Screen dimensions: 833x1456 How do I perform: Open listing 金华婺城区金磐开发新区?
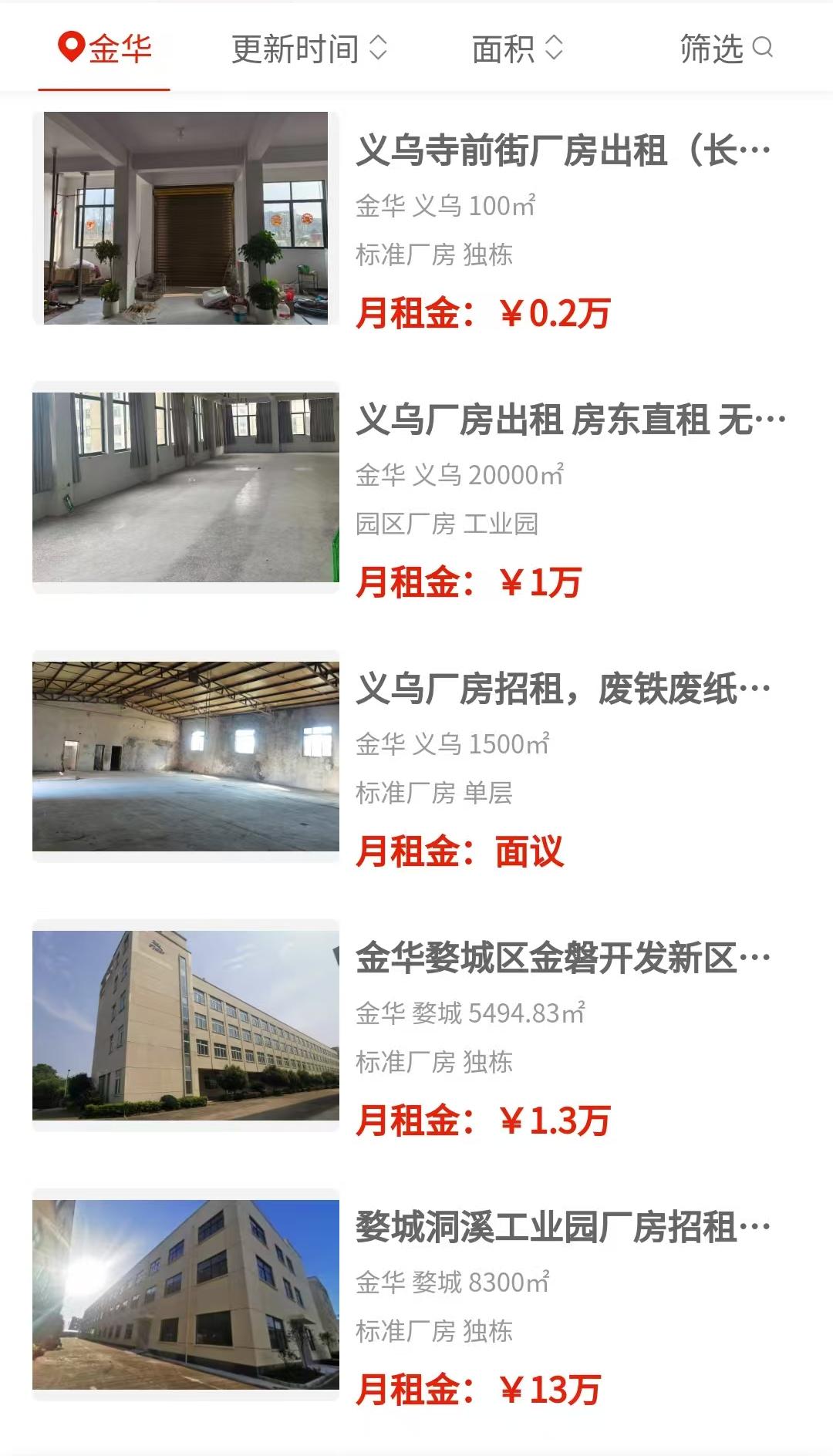(563, 959)
